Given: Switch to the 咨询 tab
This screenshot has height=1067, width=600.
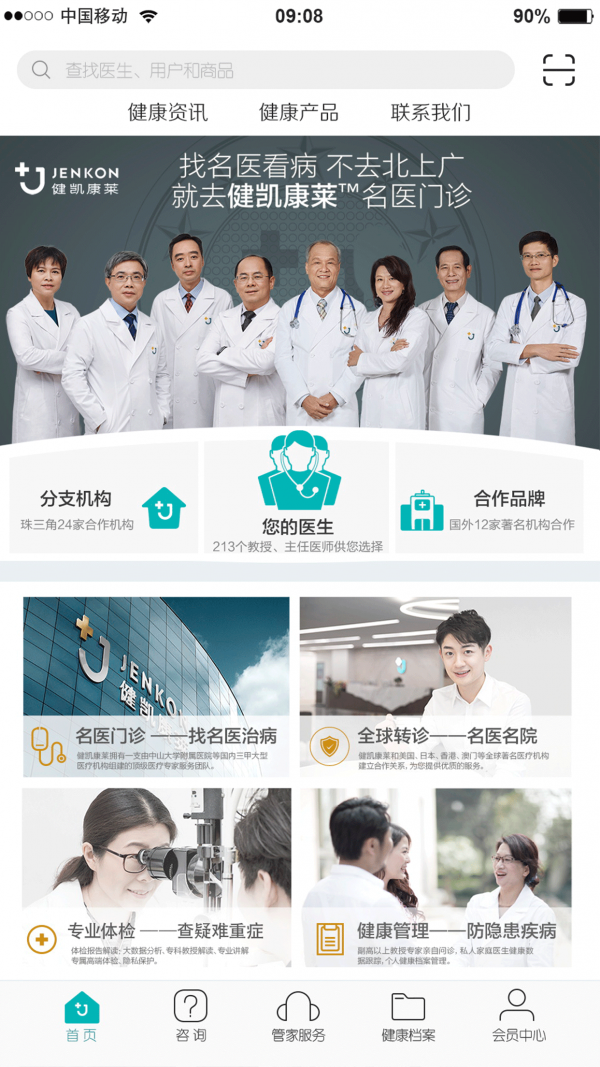Looking at the screenshot, I should [x=190, y=1016].
